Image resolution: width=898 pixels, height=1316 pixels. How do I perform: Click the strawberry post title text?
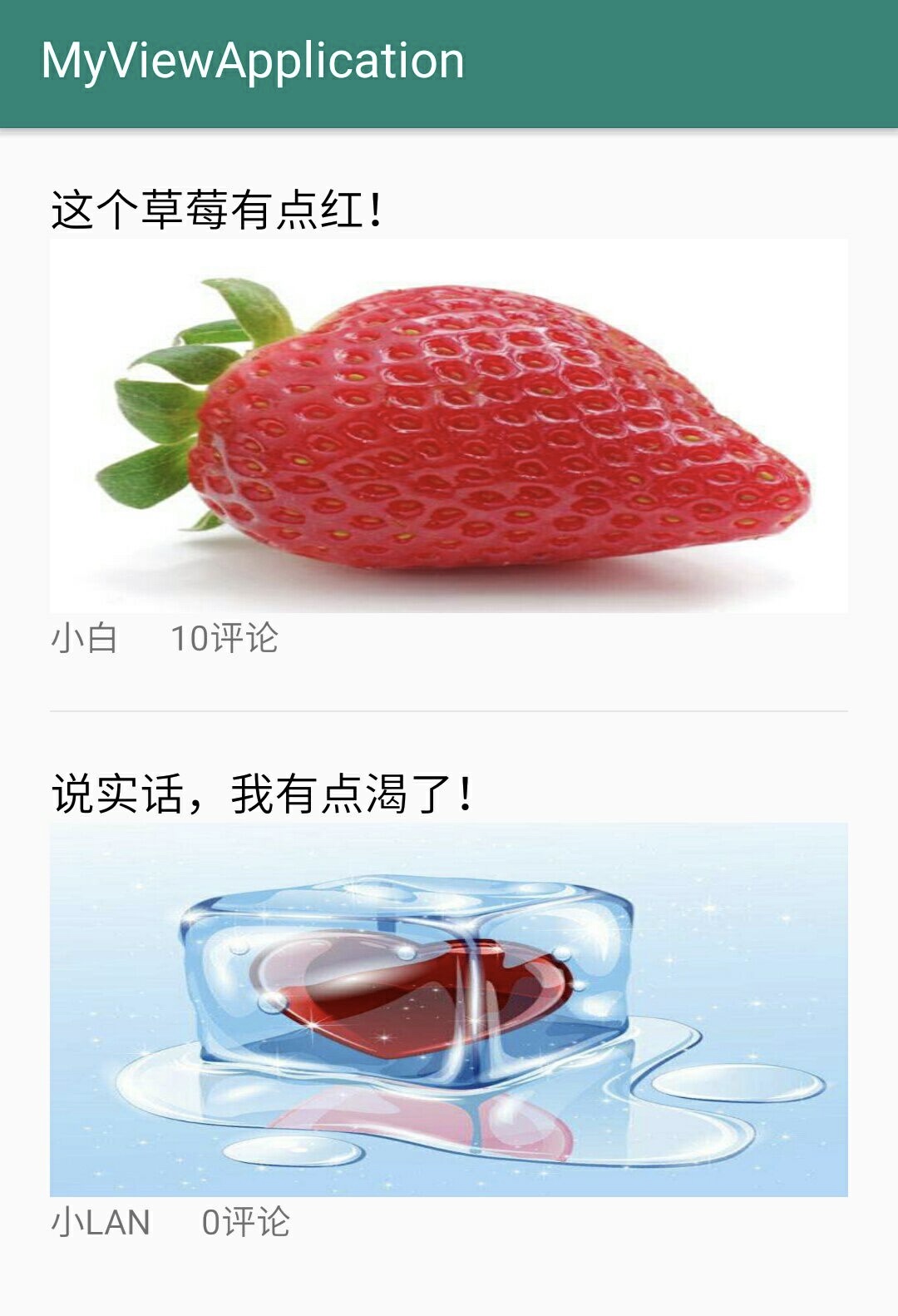click(216, 208)
